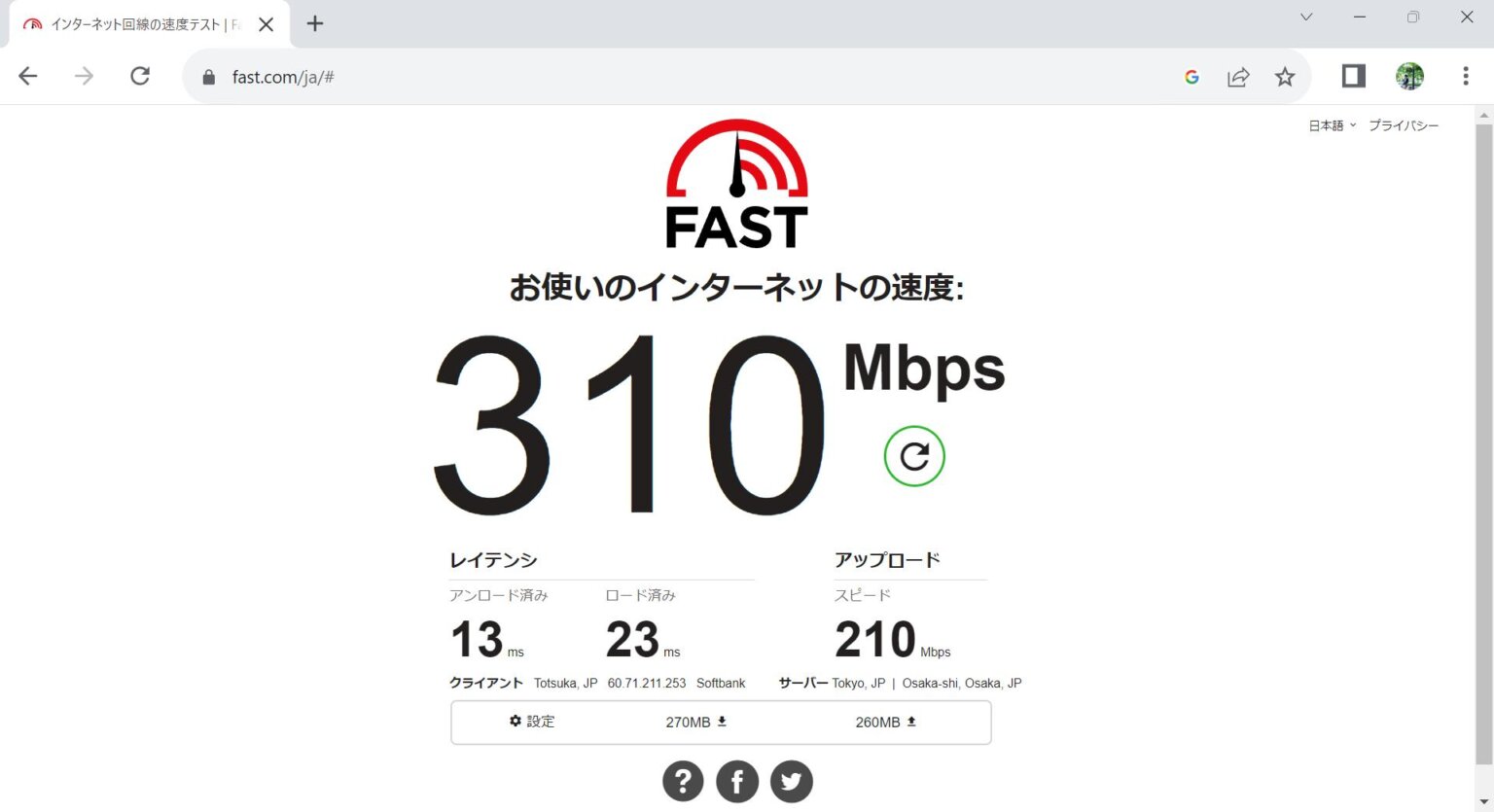Open the プライバシー link

pyautogui.click(x=1403, y=125)
